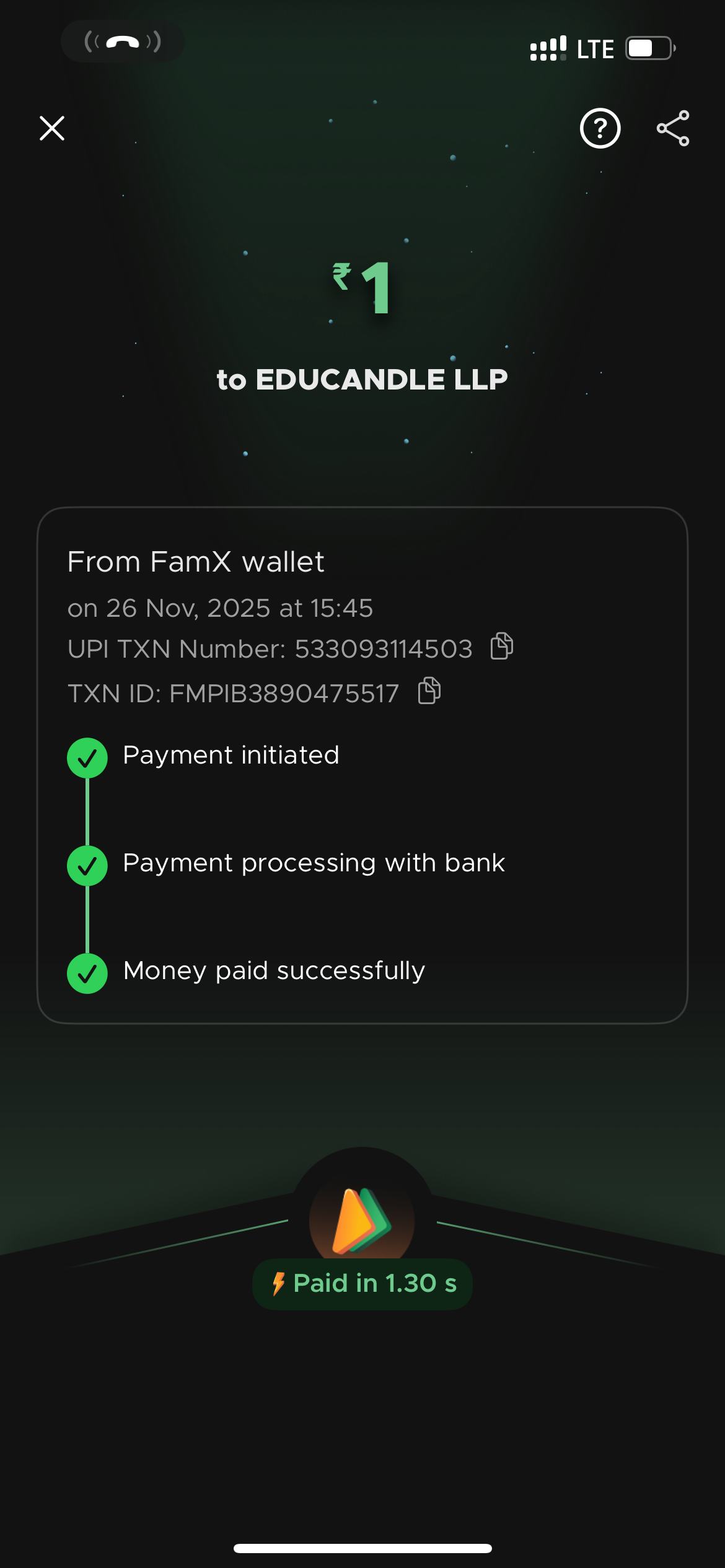Image resolution: width=725 pixels, height=1568 pixels.
Task: Tap the ongoing call indicator pill
Action: [x=123, y=41]
